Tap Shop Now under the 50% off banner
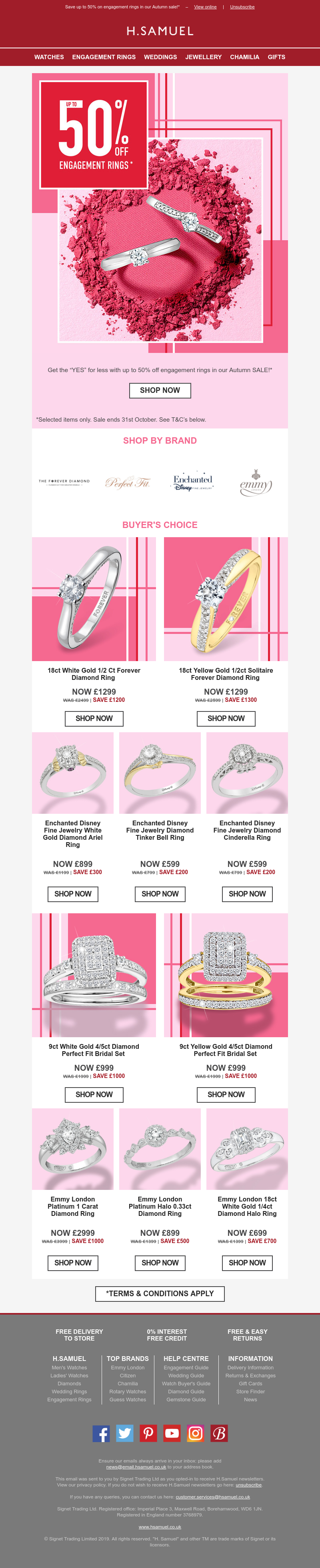 click(x=160, y=390)
